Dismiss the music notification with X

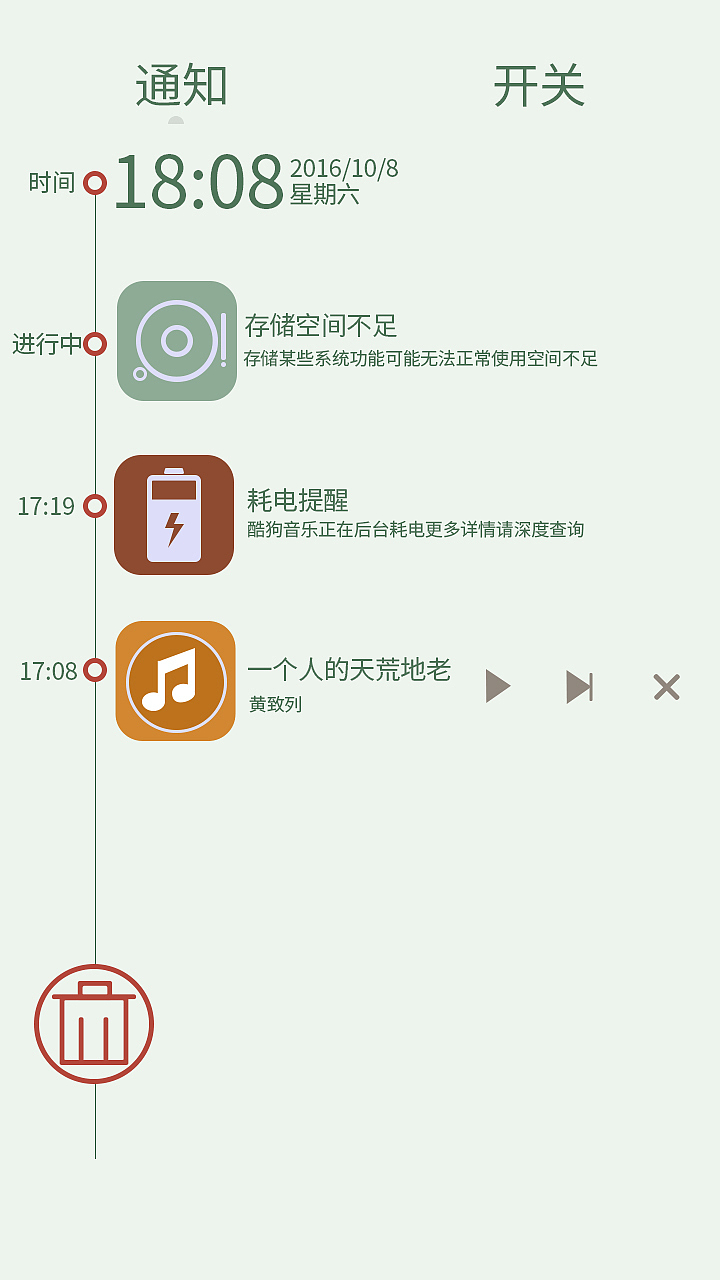[665, 687]
